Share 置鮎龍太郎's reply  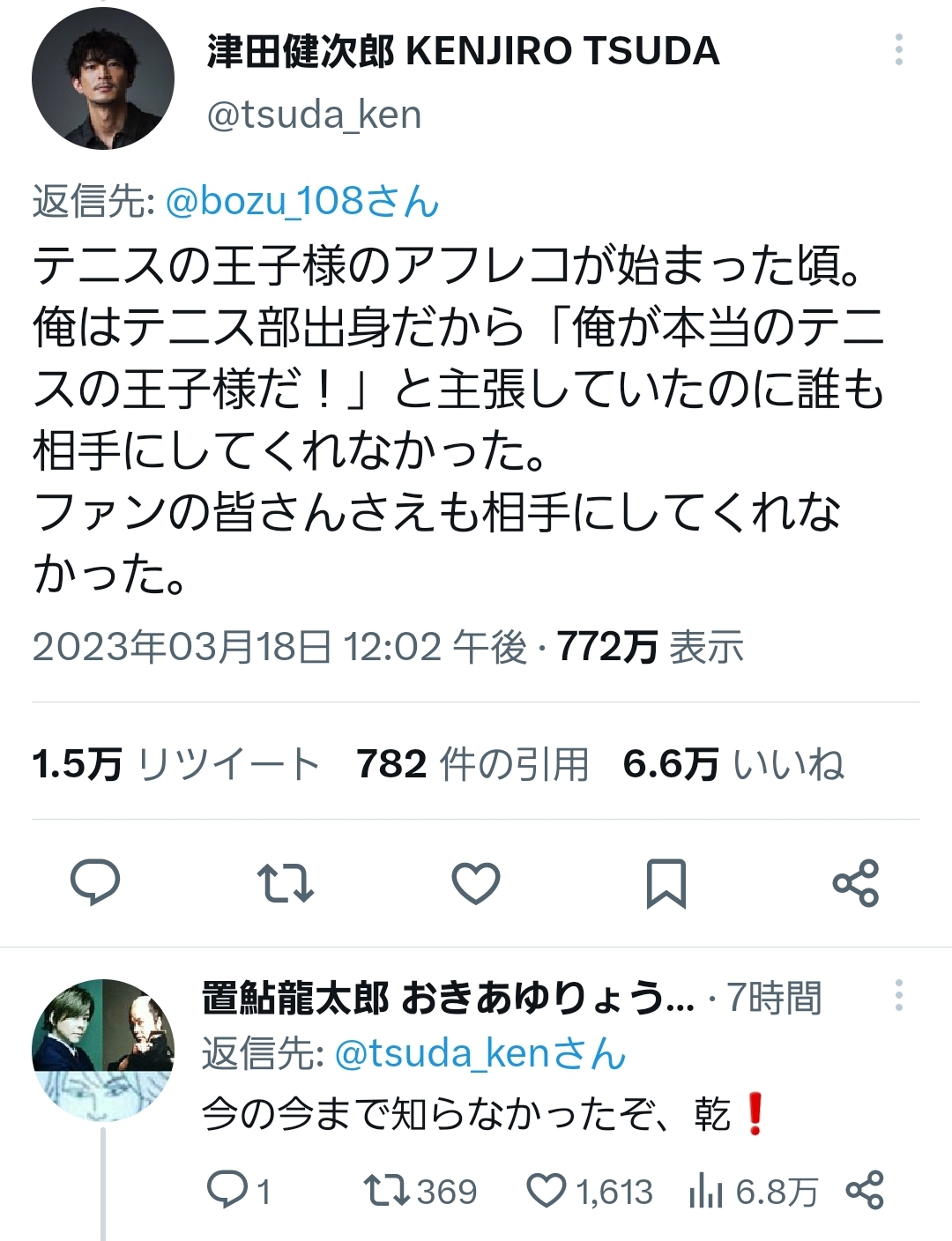click(864, 1191)
